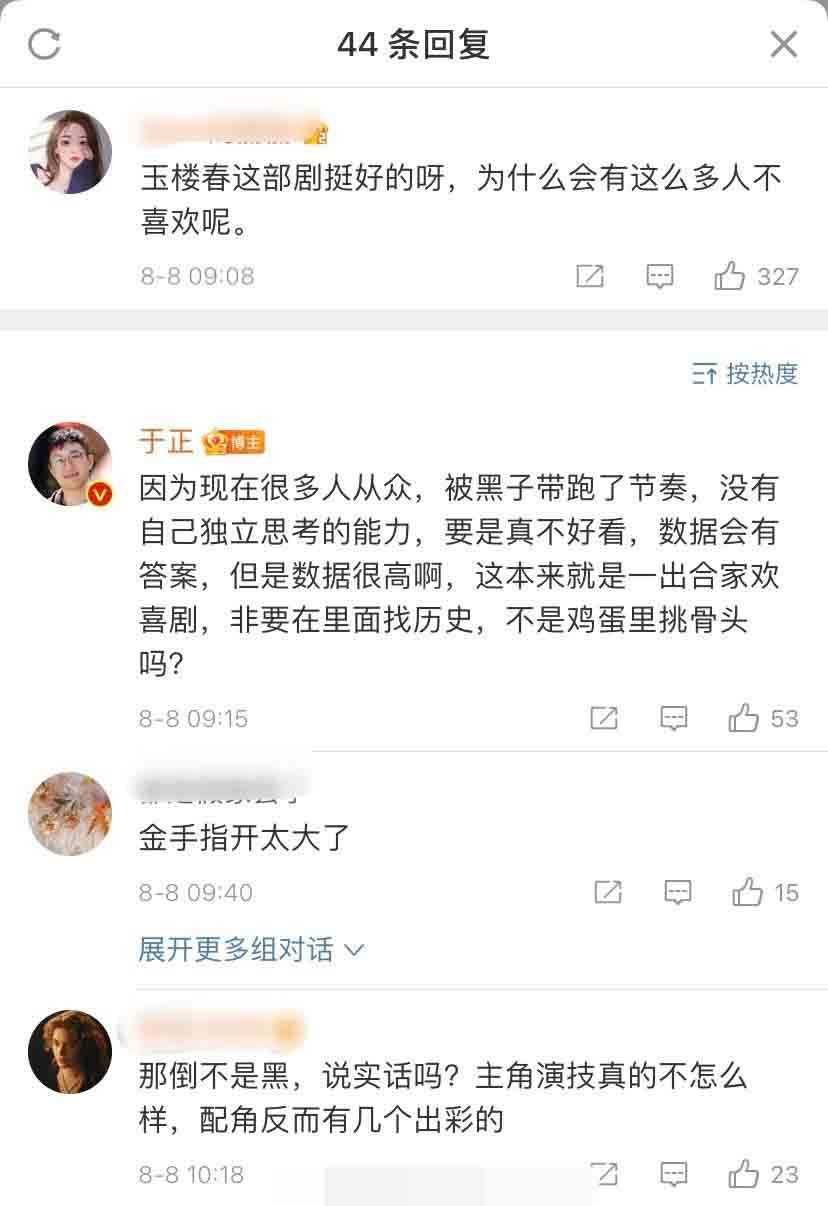View 于正's avatar profile picture
Screen dimensions: 828x1206
click(x=69, y=464)
